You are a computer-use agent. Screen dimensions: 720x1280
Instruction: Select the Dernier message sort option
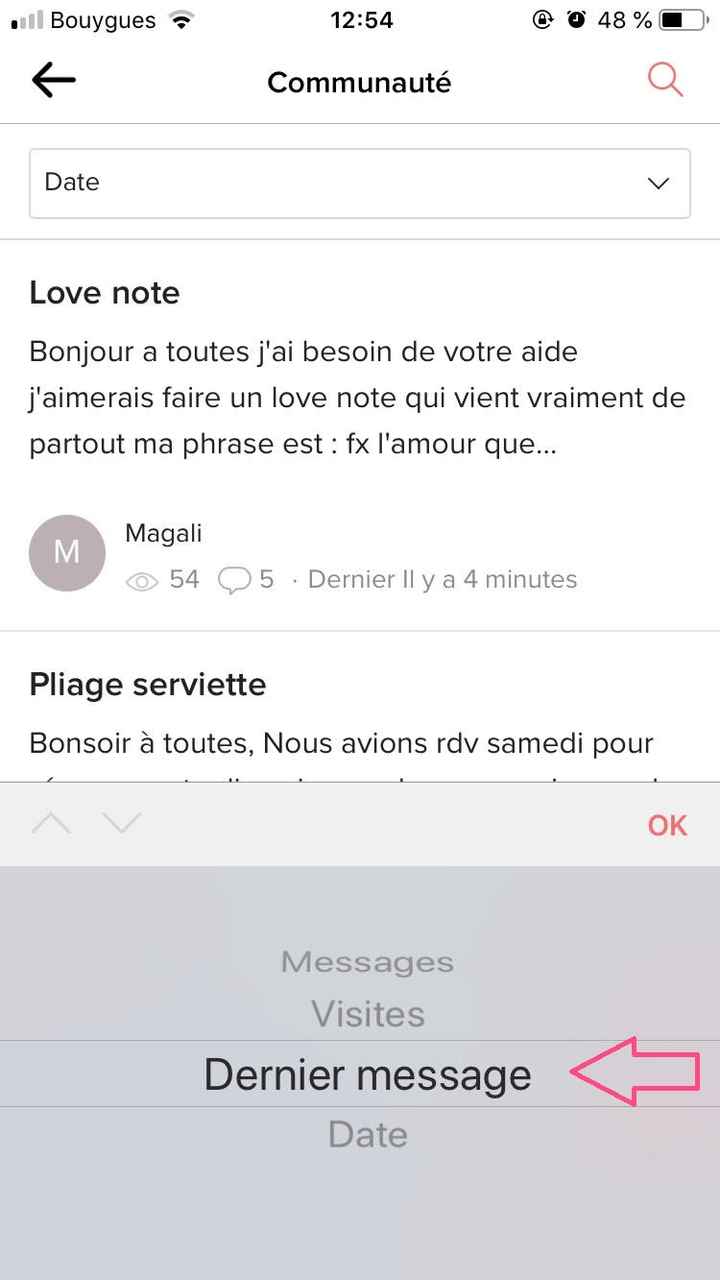pyautogui.click(x=367, y=1073)
